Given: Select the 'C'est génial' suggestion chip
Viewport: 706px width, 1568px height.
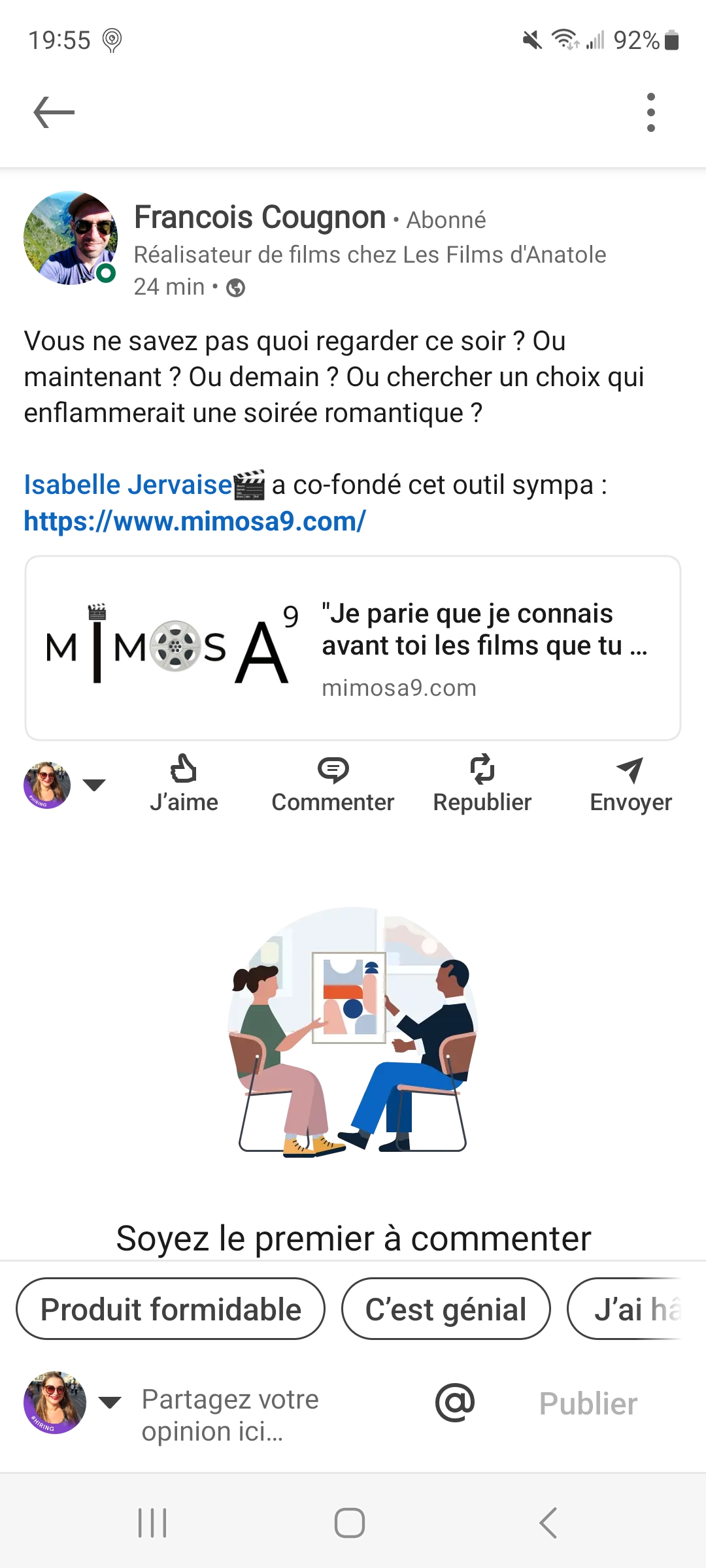Looking at the screenshot, I should (446, 1309).
